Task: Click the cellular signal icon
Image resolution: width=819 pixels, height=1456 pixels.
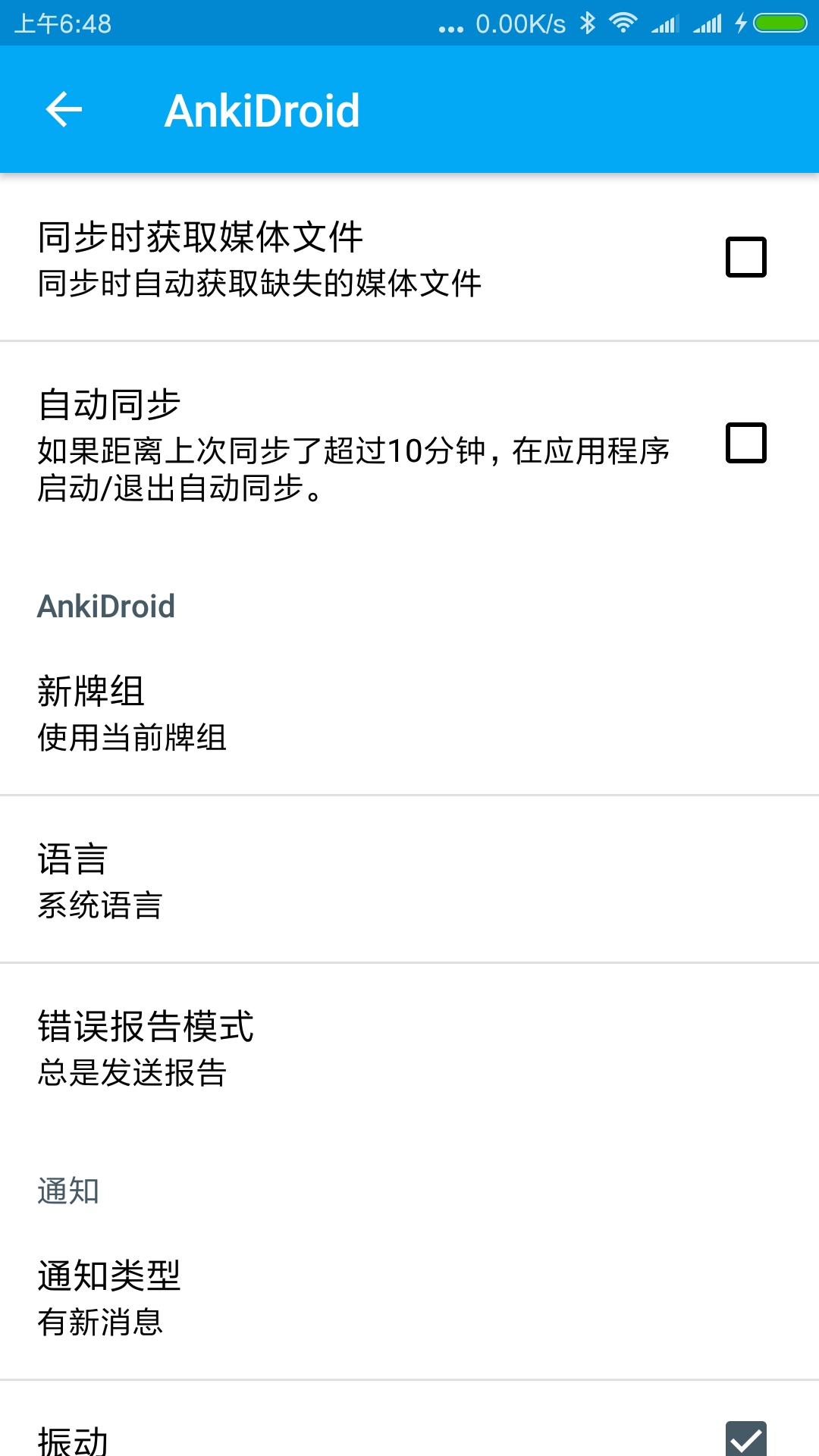Action: 666,24
